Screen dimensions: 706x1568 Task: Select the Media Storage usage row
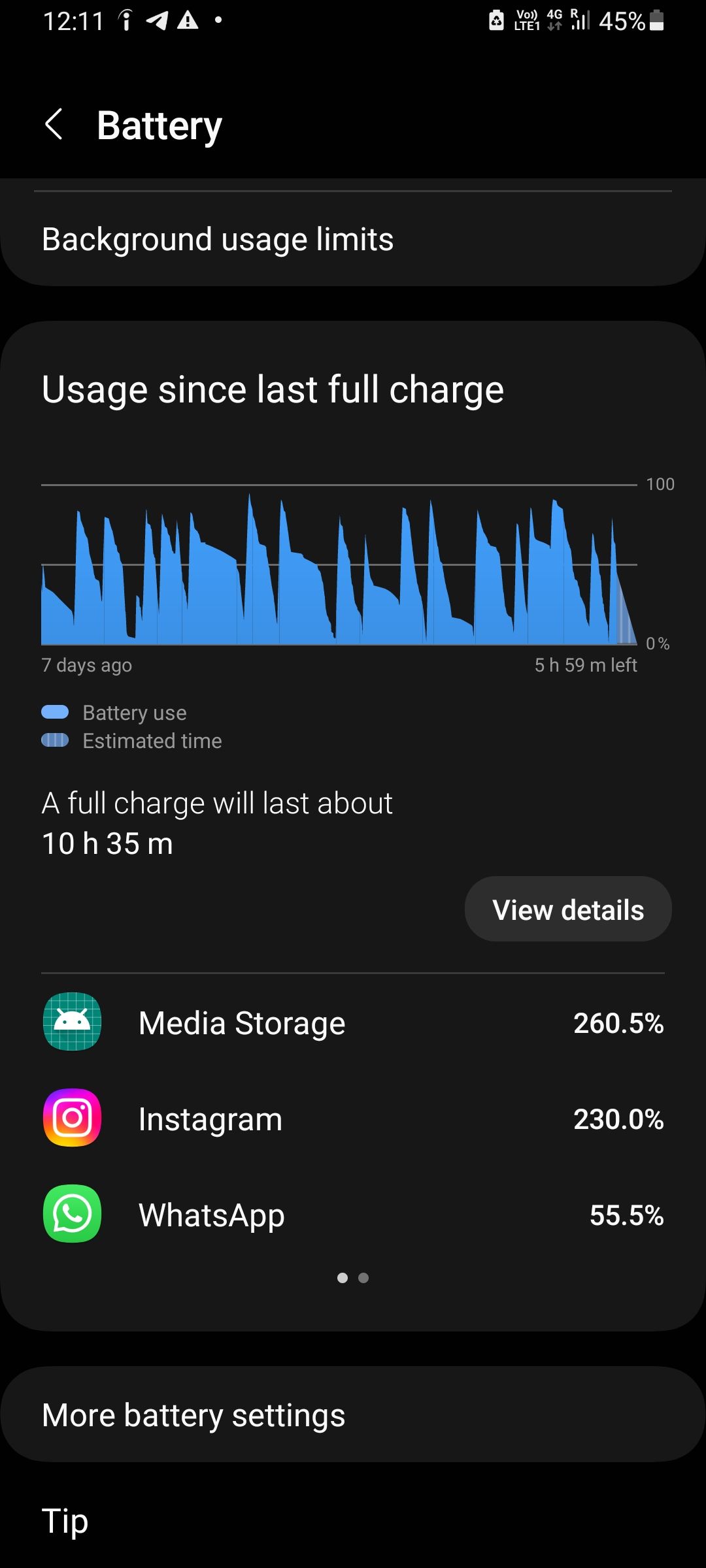pos(353,1023)
